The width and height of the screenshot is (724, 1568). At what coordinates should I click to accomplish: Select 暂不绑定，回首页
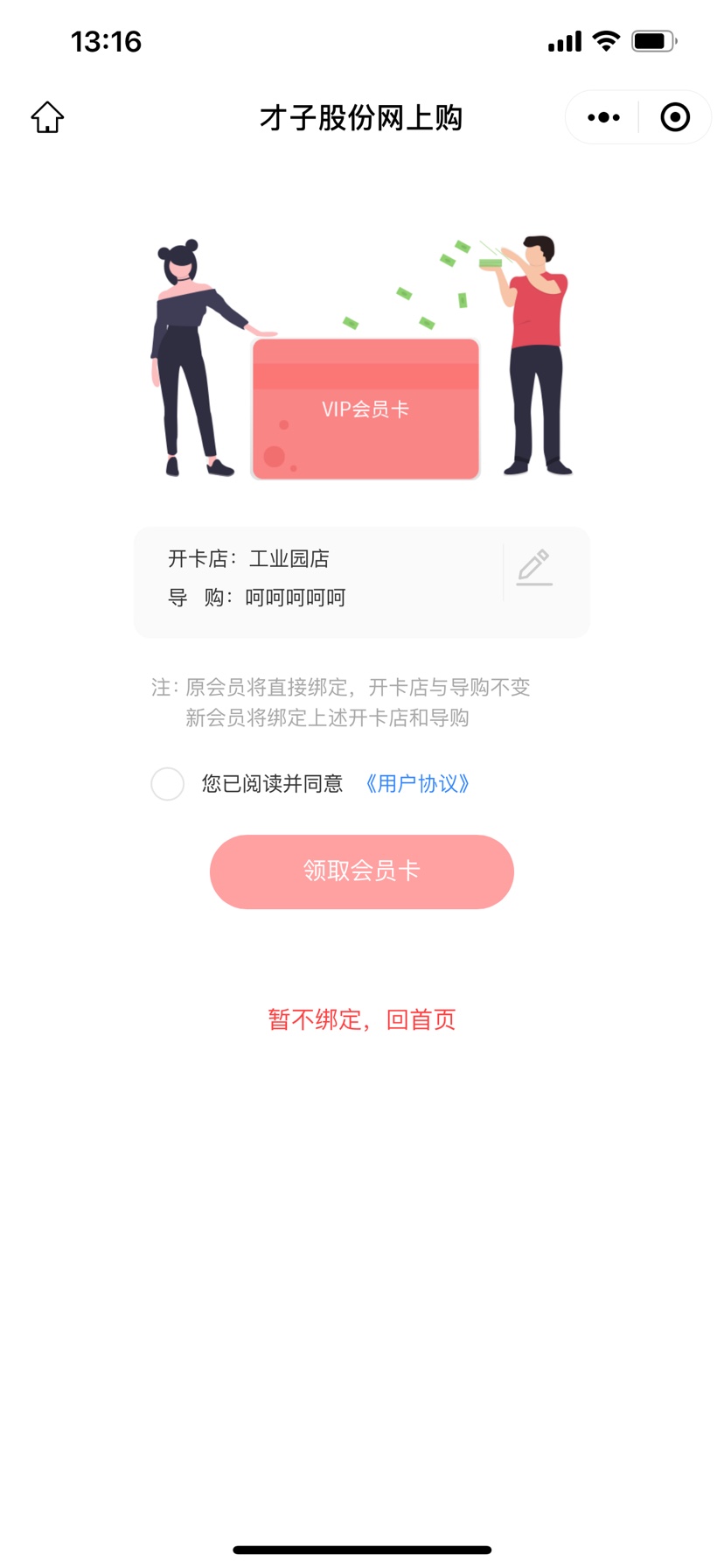[362, 1019]
